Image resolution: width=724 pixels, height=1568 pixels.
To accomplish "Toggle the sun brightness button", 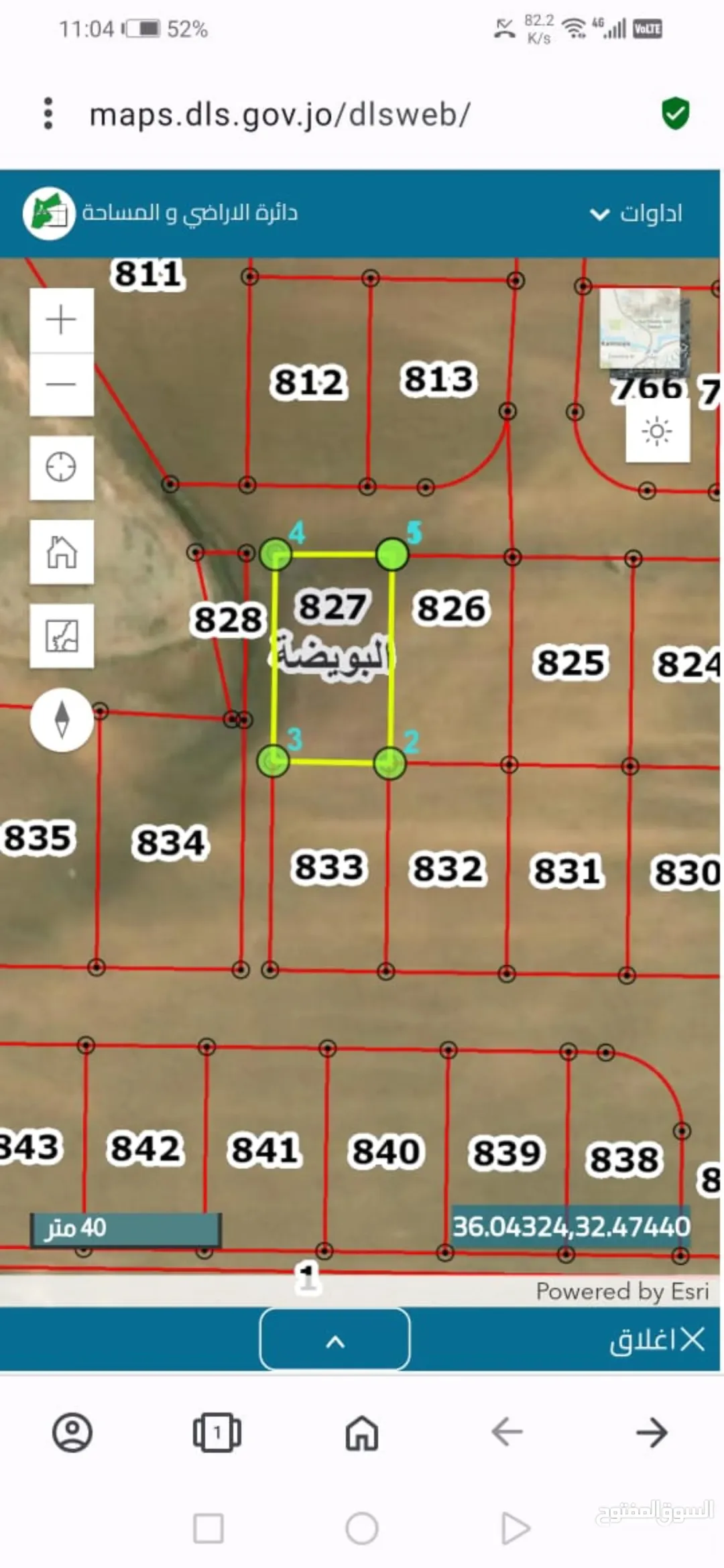I will [x=658, y=430].
